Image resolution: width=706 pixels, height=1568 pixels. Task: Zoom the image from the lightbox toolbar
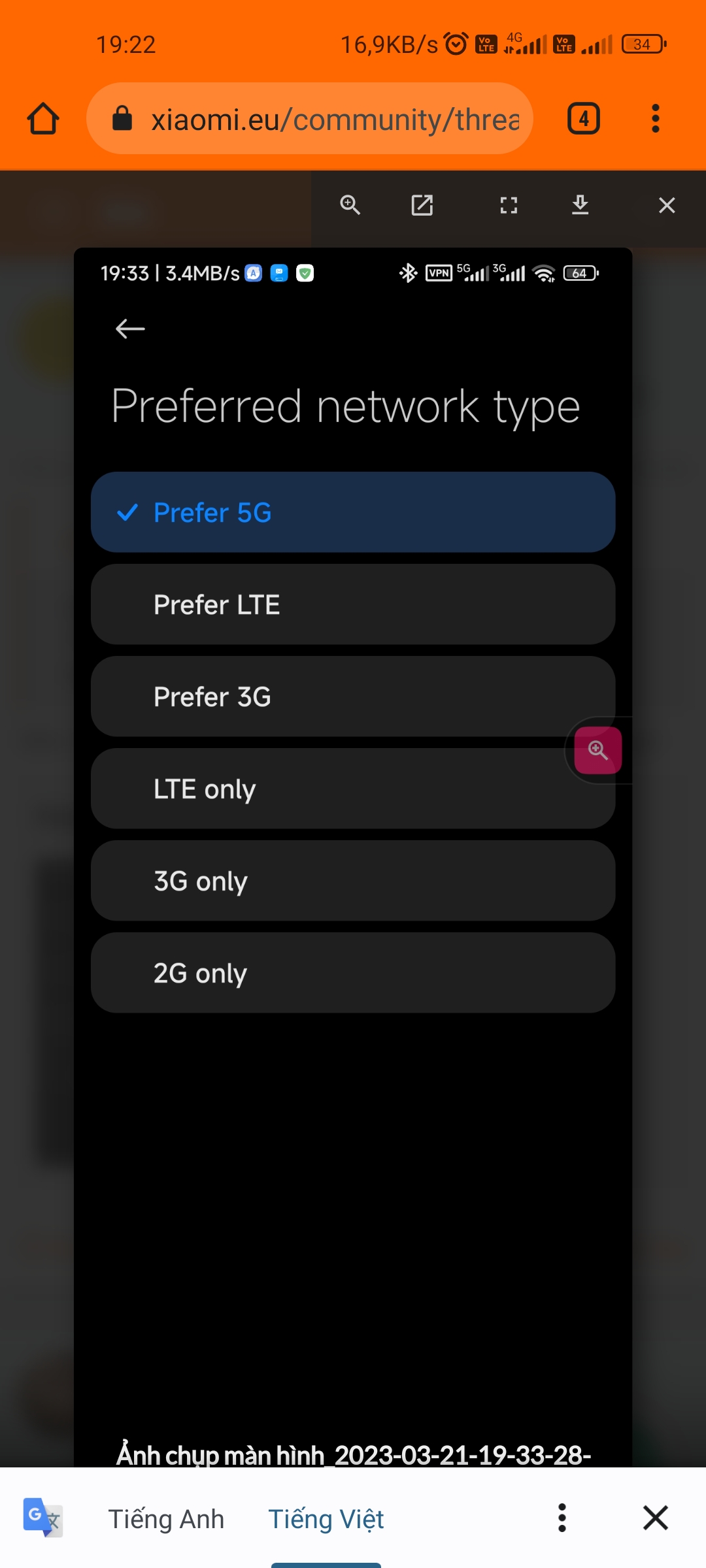350,205
